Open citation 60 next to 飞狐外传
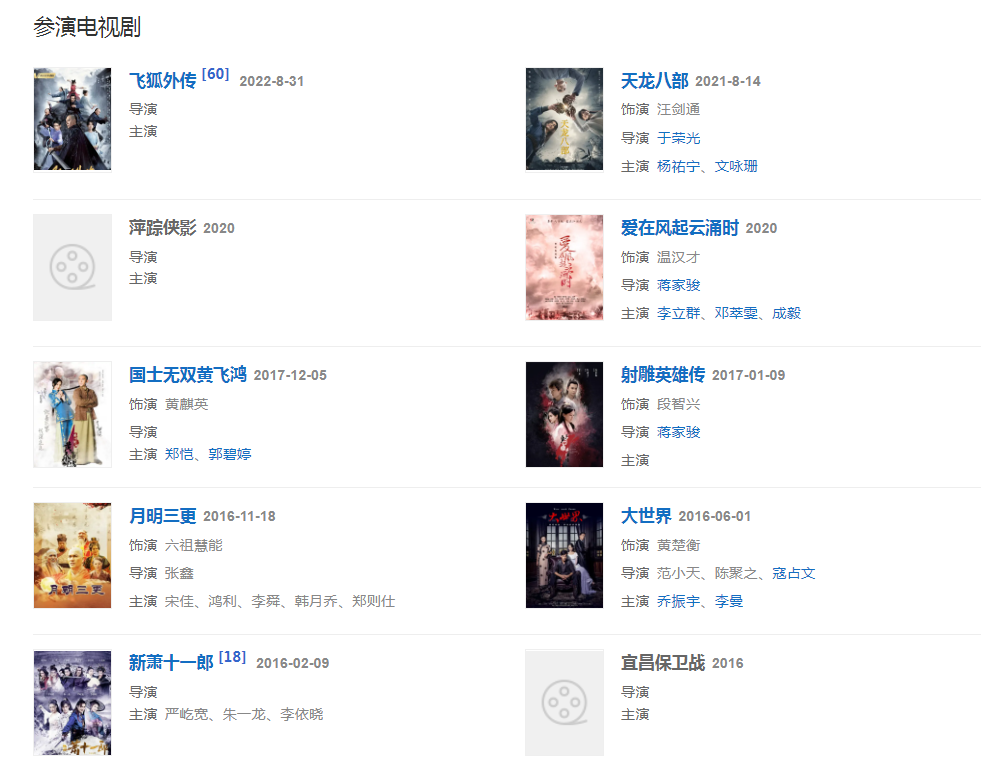 (215, 75)
